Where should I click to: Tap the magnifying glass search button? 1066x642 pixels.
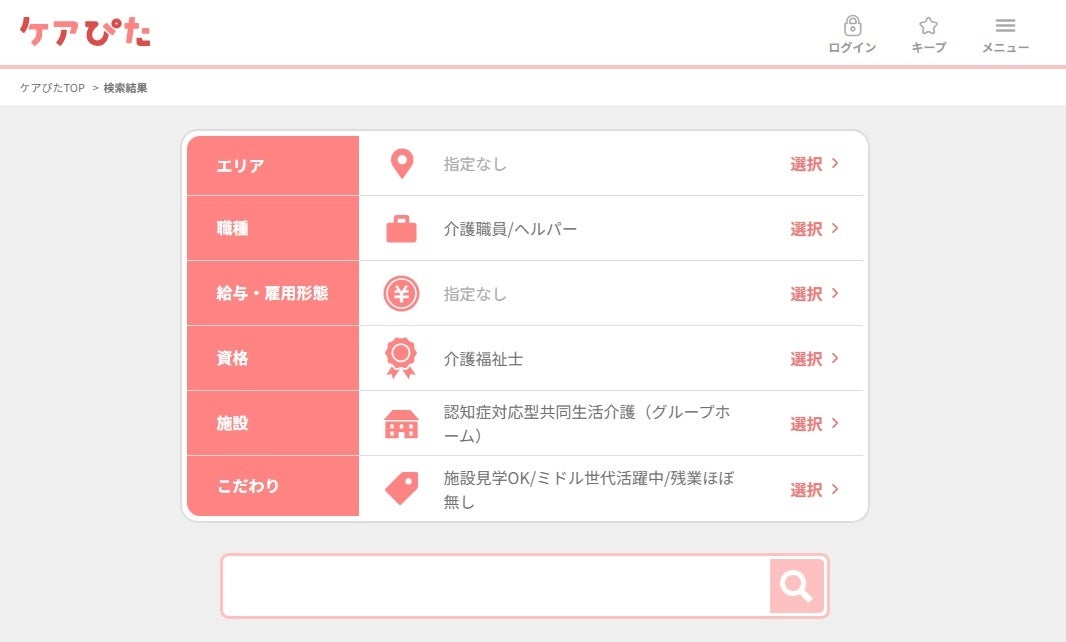[797, 586]
